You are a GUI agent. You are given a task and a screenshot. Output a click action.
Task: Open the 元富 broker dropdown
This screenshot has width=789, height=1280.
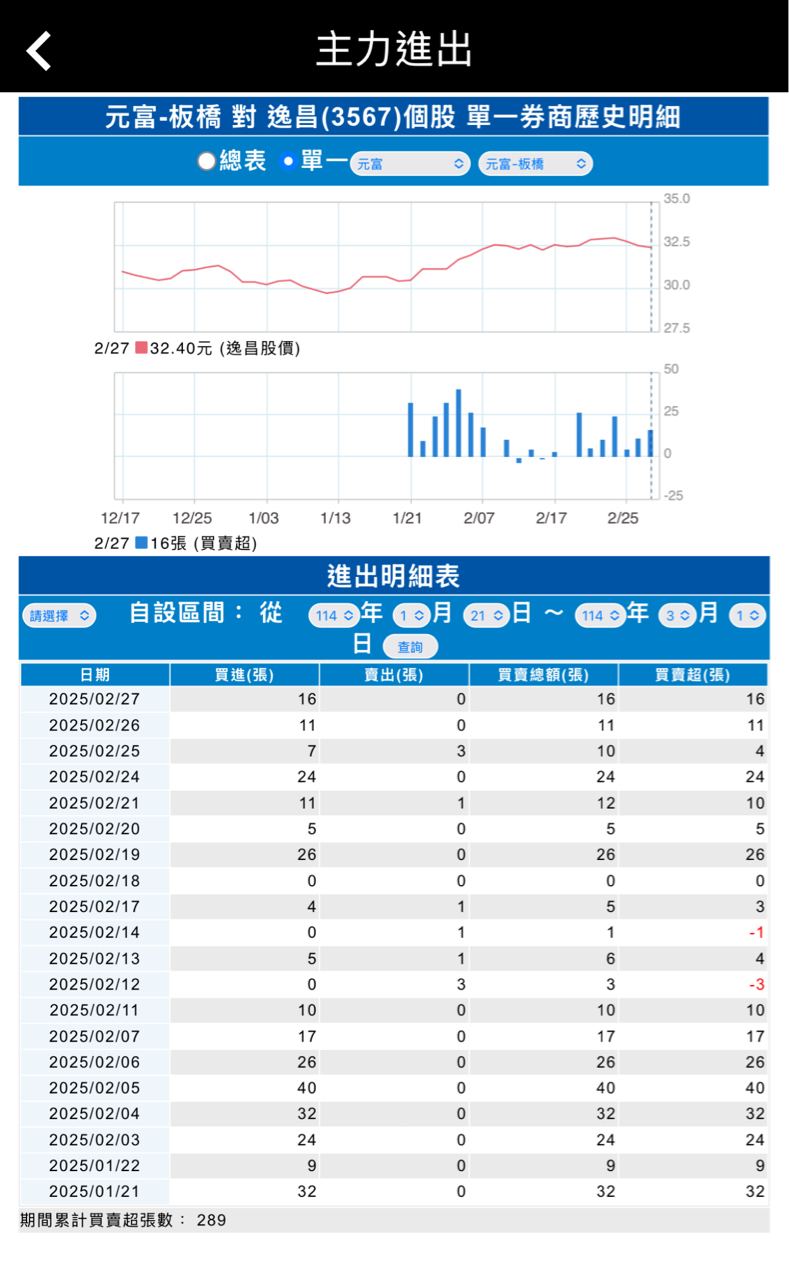(x=410, y=164)
